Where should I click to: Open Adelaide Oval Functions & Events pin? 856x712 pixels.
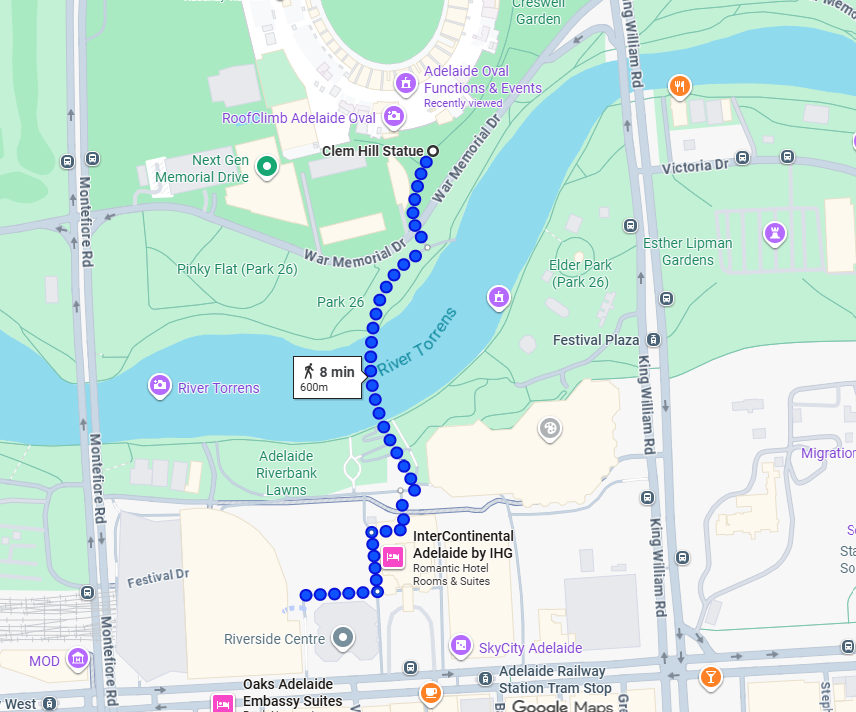[405, 81]
